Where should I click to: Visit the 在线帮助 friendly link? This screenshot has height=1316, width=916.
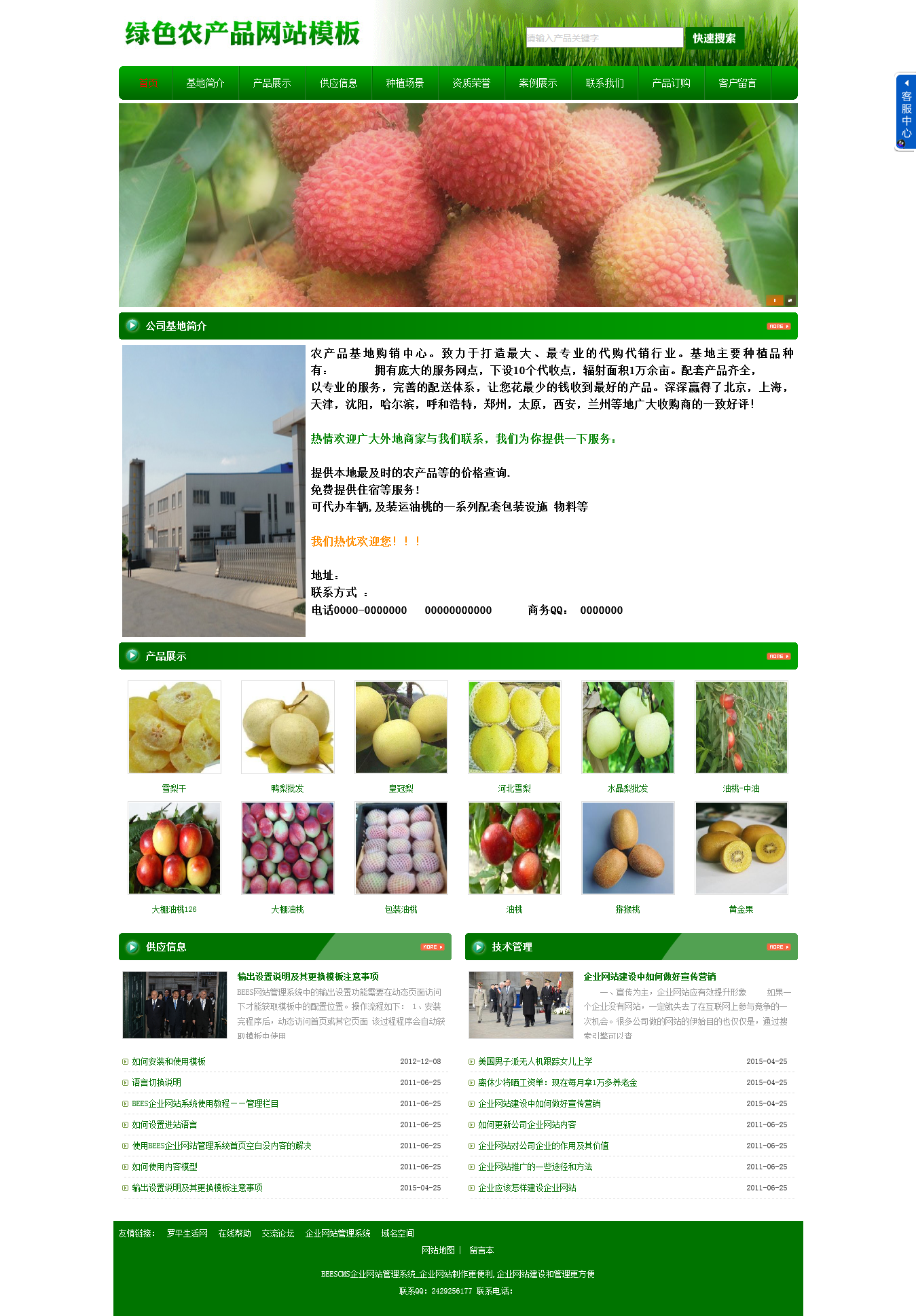[234, 1233]
